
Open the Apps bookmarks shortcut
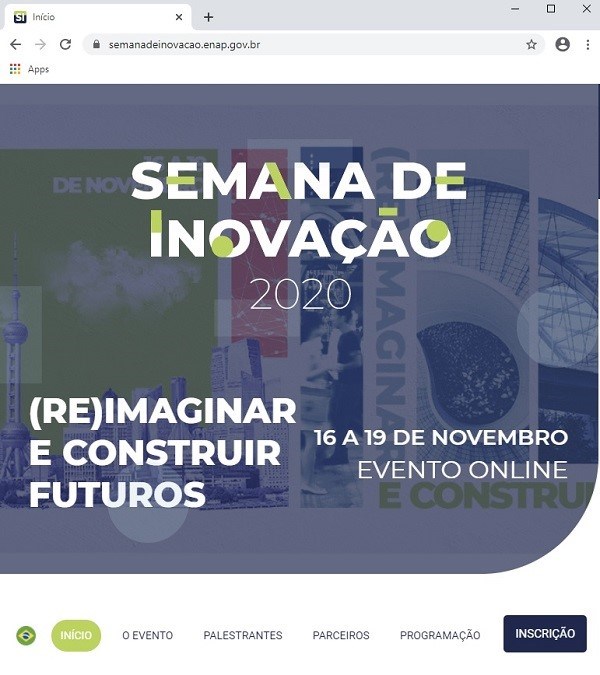(x=29, y=69)
